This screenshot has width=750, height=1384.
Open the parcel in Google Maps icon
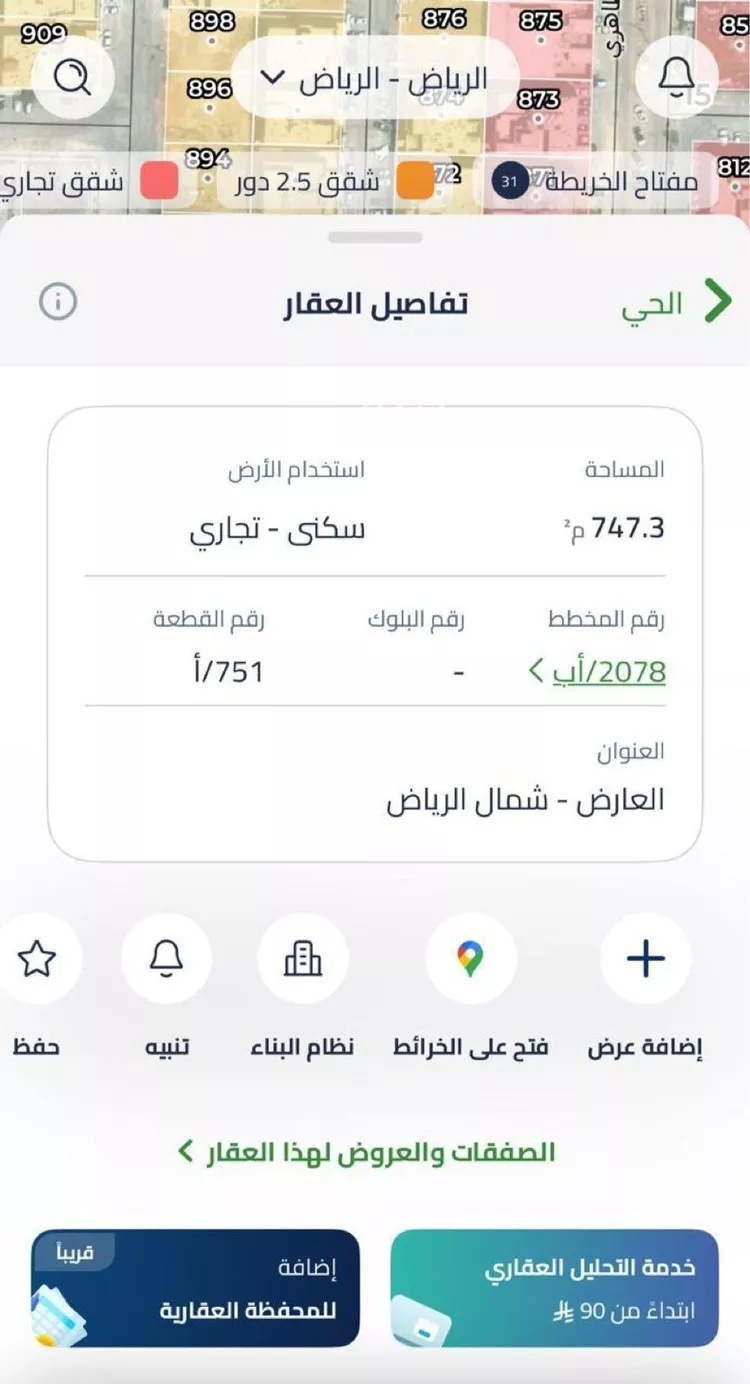click(470, 958)
